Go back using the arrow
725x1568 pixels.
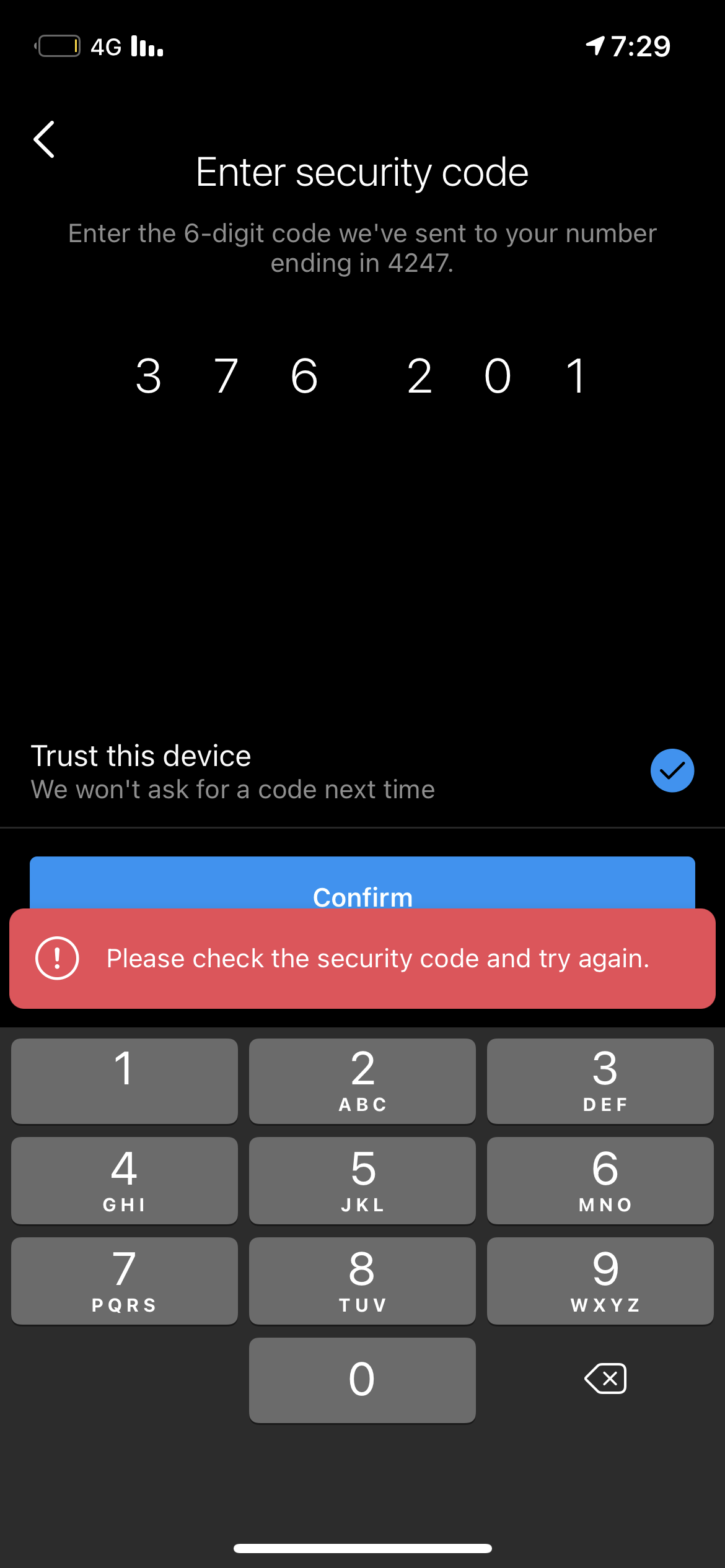pyautogui.click(x=44, y=139)
